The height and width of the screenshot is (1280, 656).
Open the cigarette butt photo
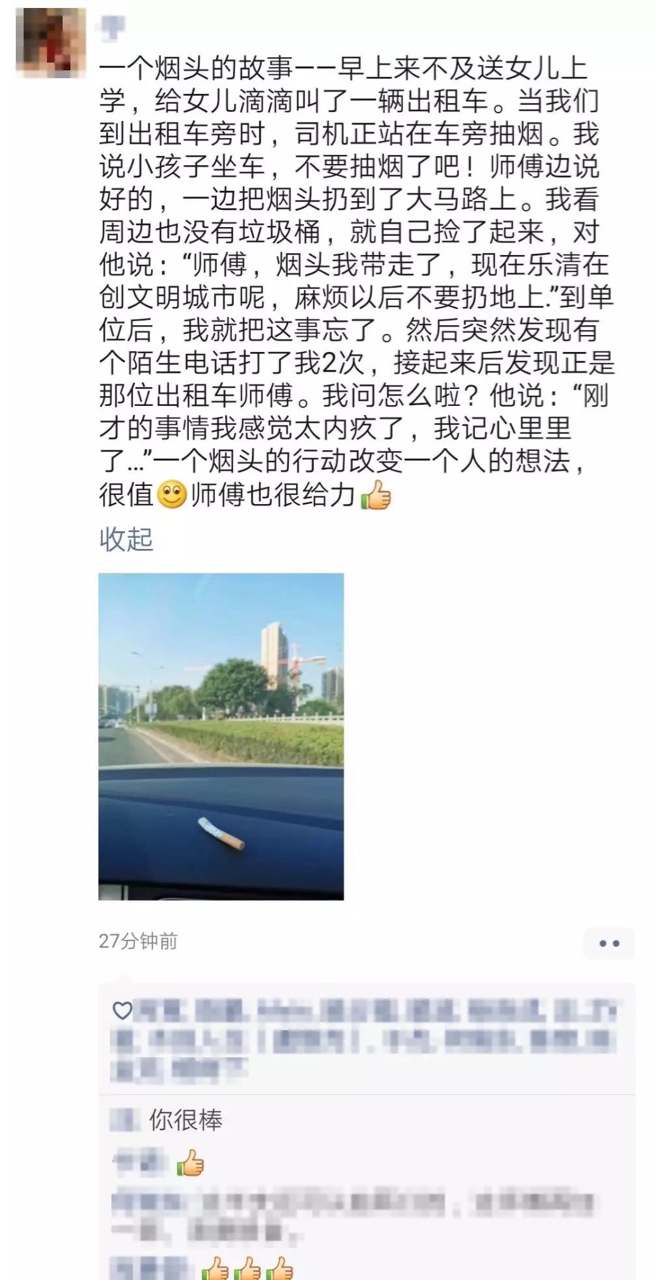coord(221,736)
